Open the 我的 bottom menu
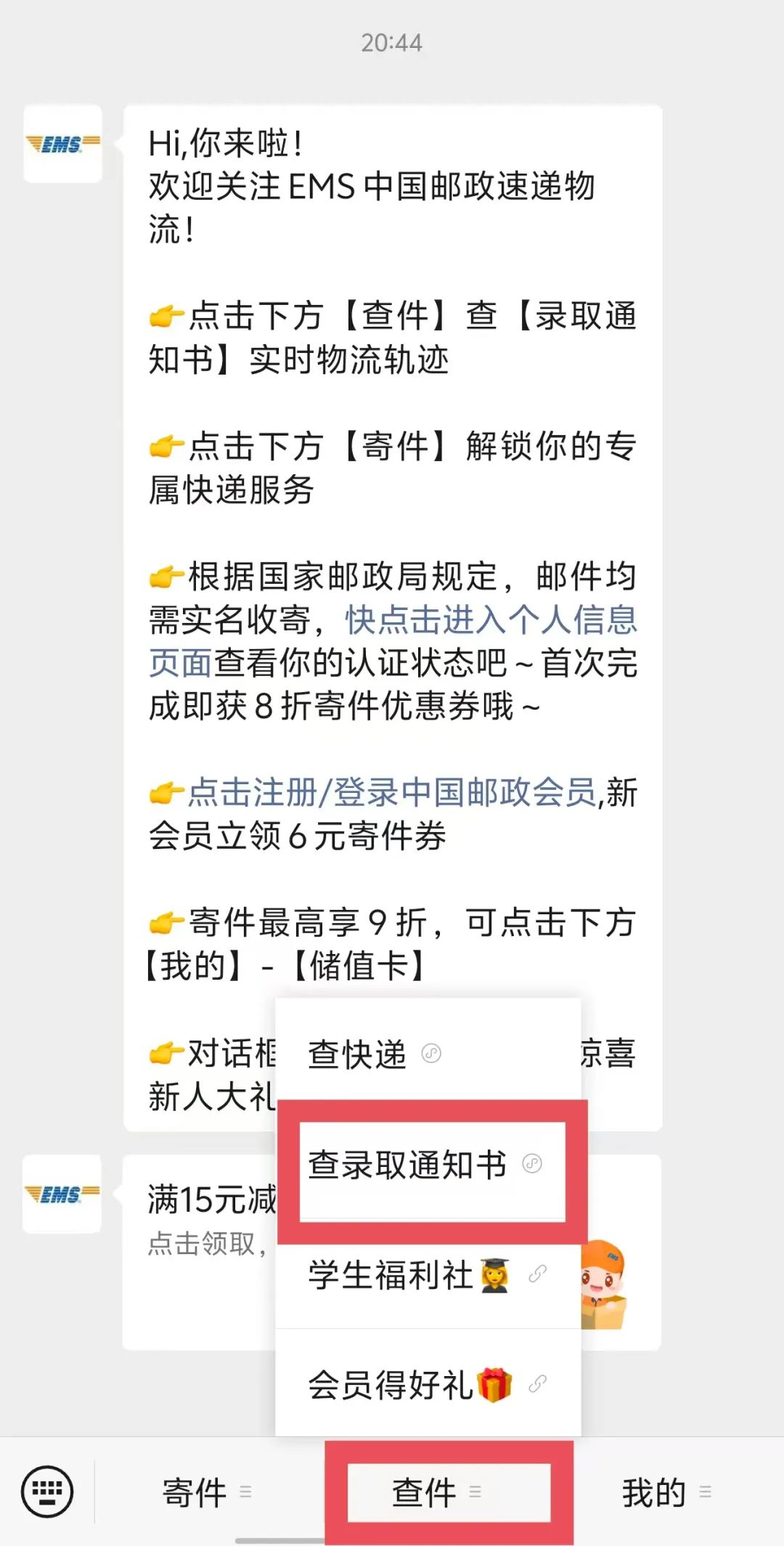 665,1492
